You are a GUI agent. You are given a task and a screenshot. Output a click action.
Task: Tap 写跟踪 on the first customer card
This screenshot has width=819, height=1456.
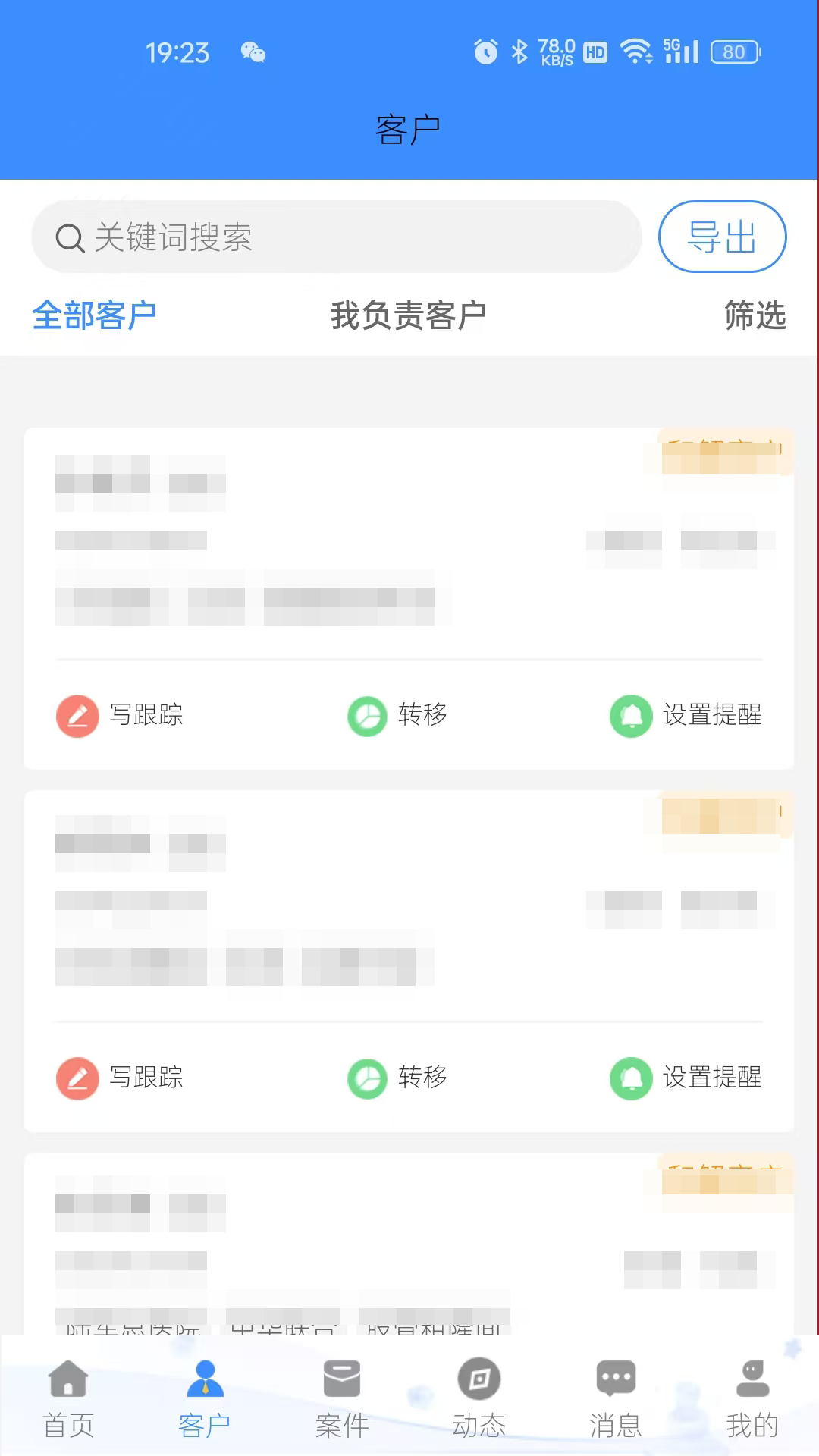point(121,715)
